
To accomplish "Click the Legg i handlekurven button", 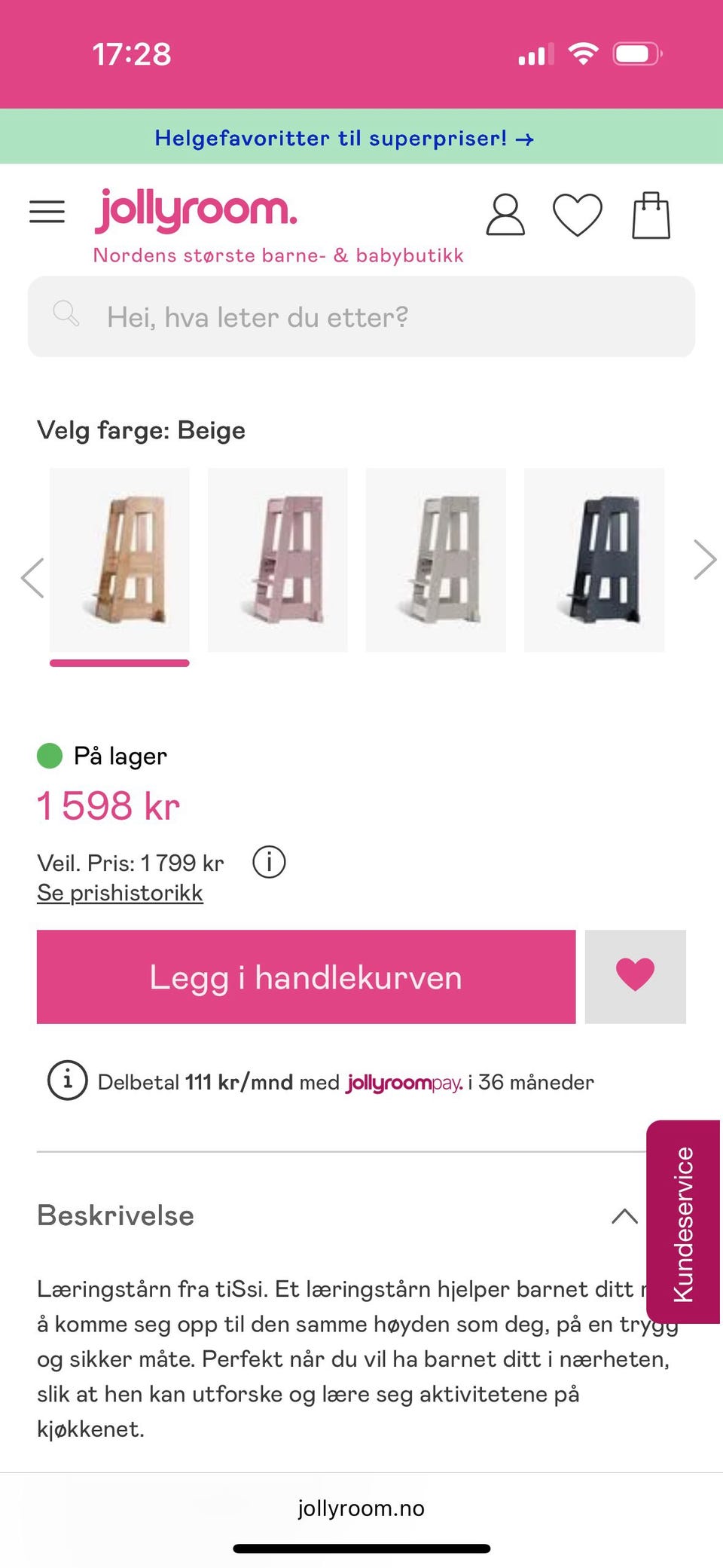I will 306,977.
